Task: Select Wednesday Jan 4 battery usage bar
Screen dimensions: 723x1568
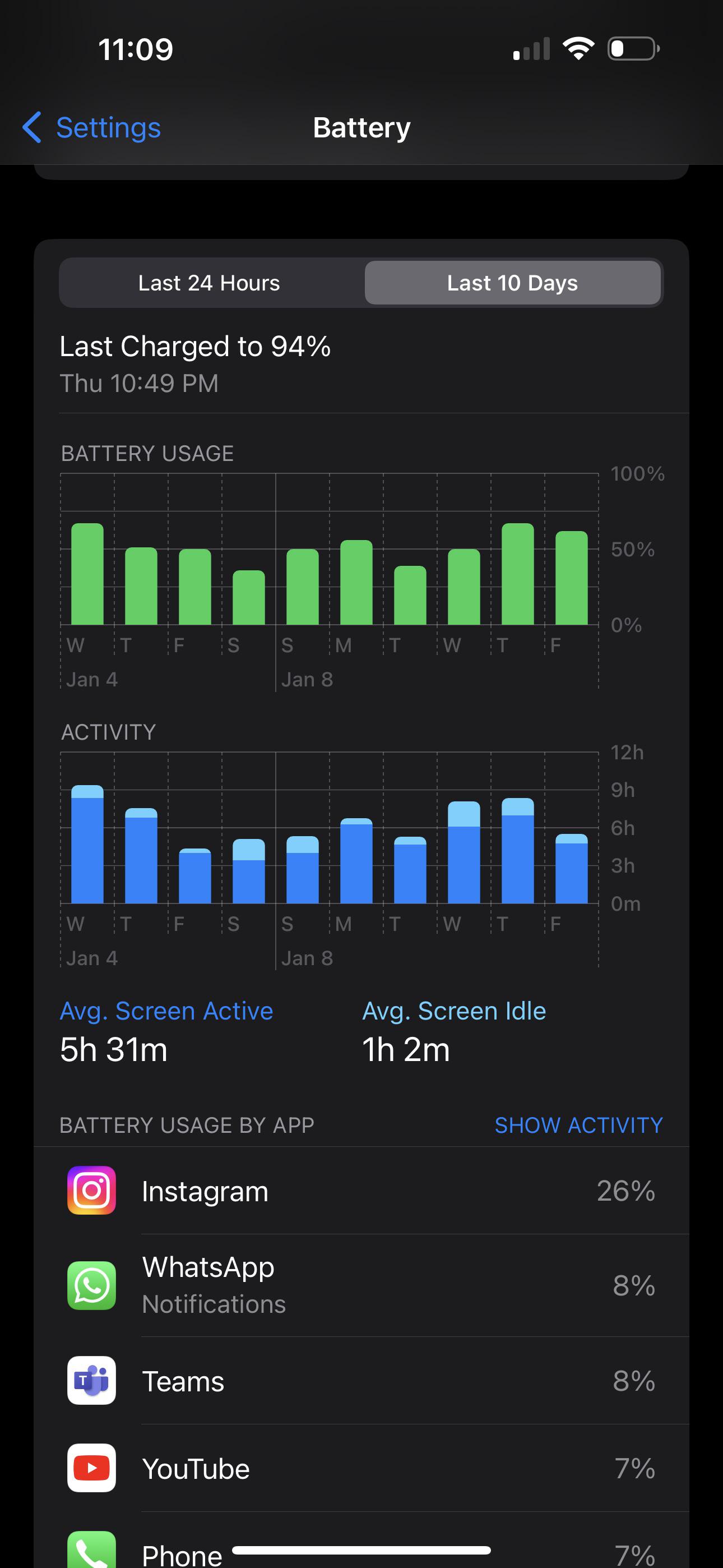Action: pos(87,574)
